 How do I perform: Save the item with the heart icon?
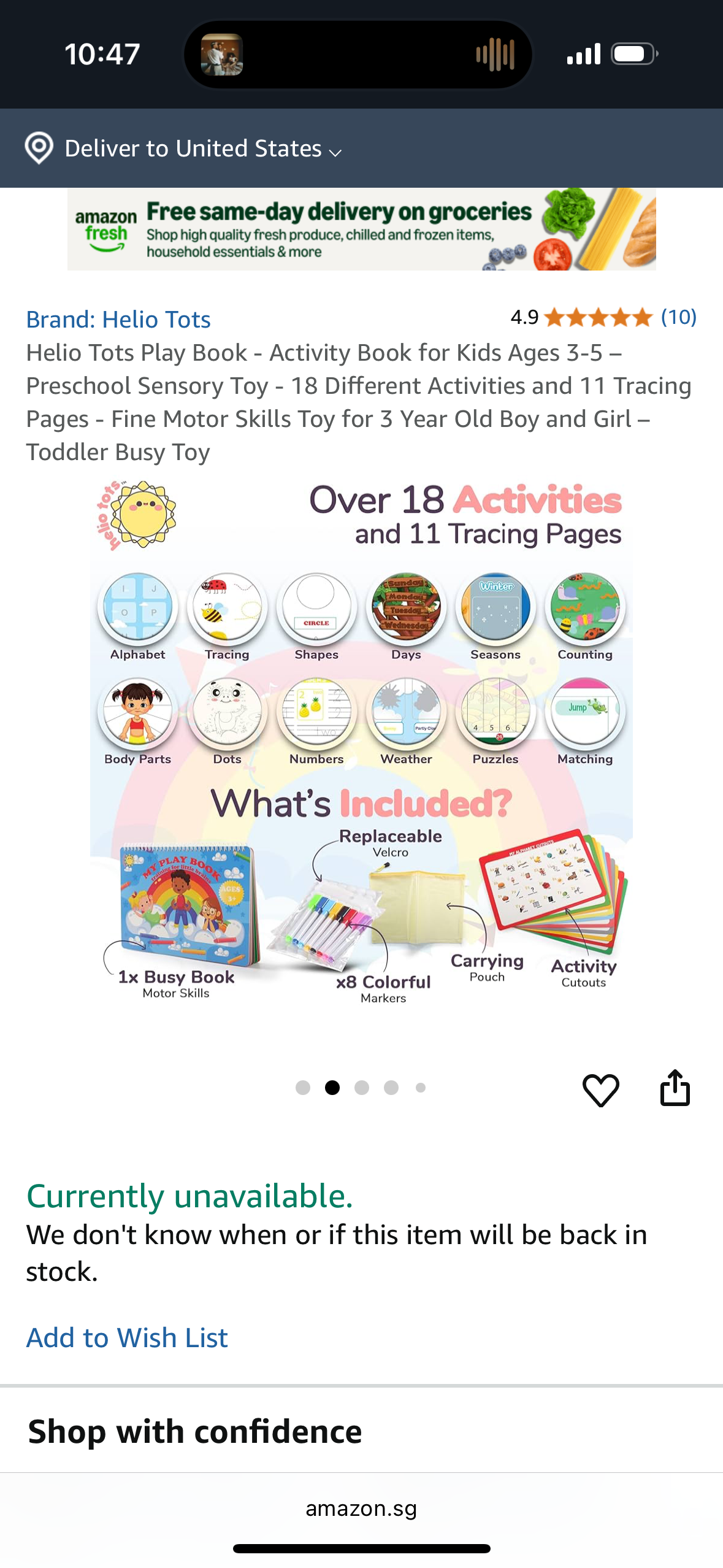600,1089
